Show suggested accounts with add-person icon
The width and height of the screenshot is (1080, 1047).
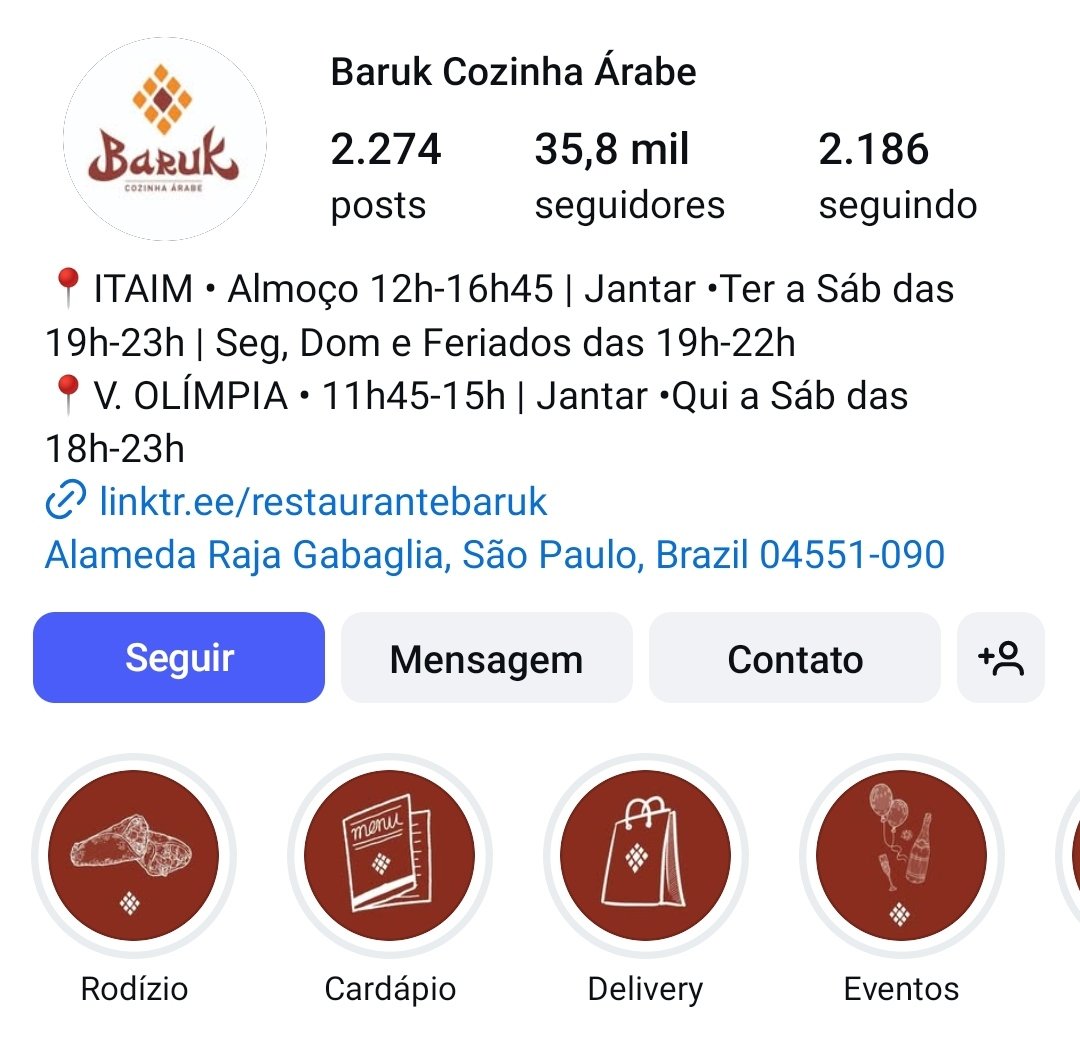click(x=1001, y=658)
